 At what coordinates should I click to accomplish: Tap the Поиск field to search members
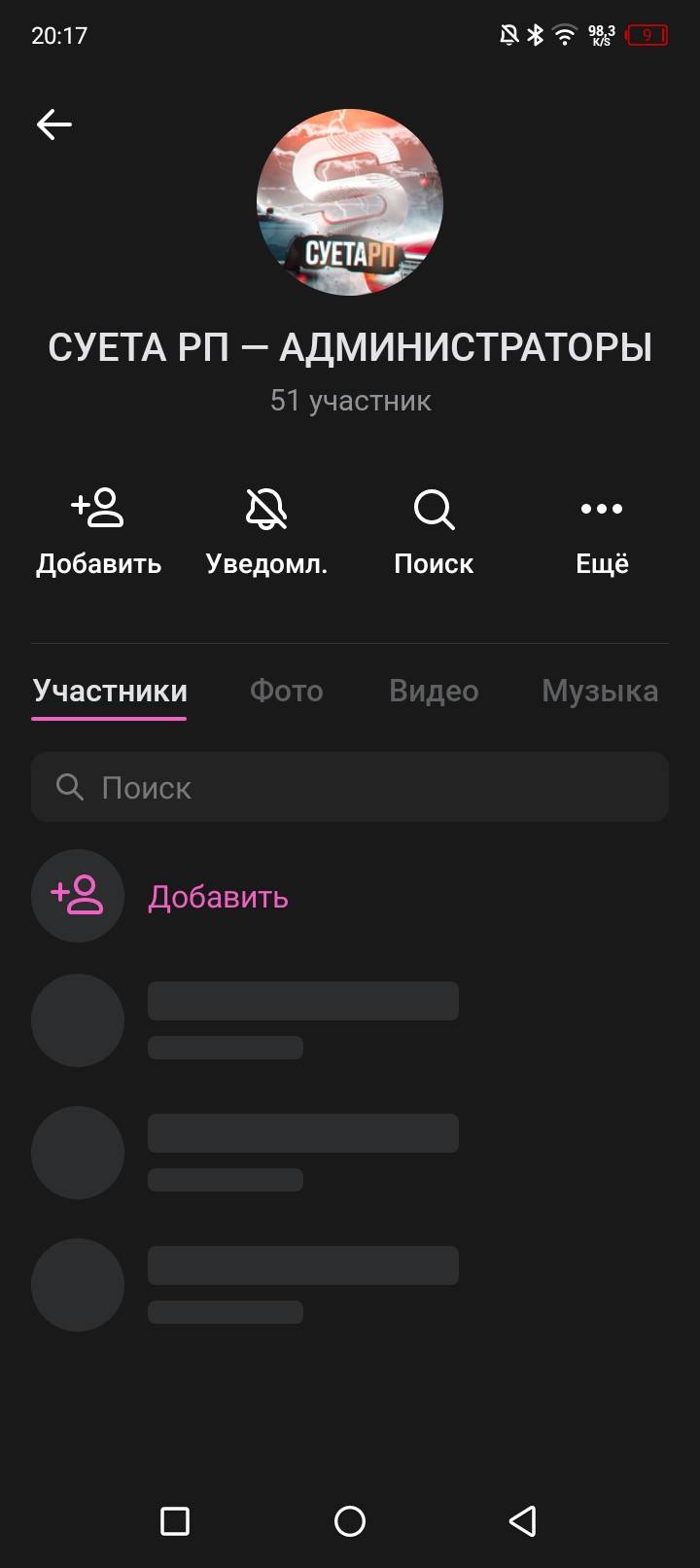[350, 787]
